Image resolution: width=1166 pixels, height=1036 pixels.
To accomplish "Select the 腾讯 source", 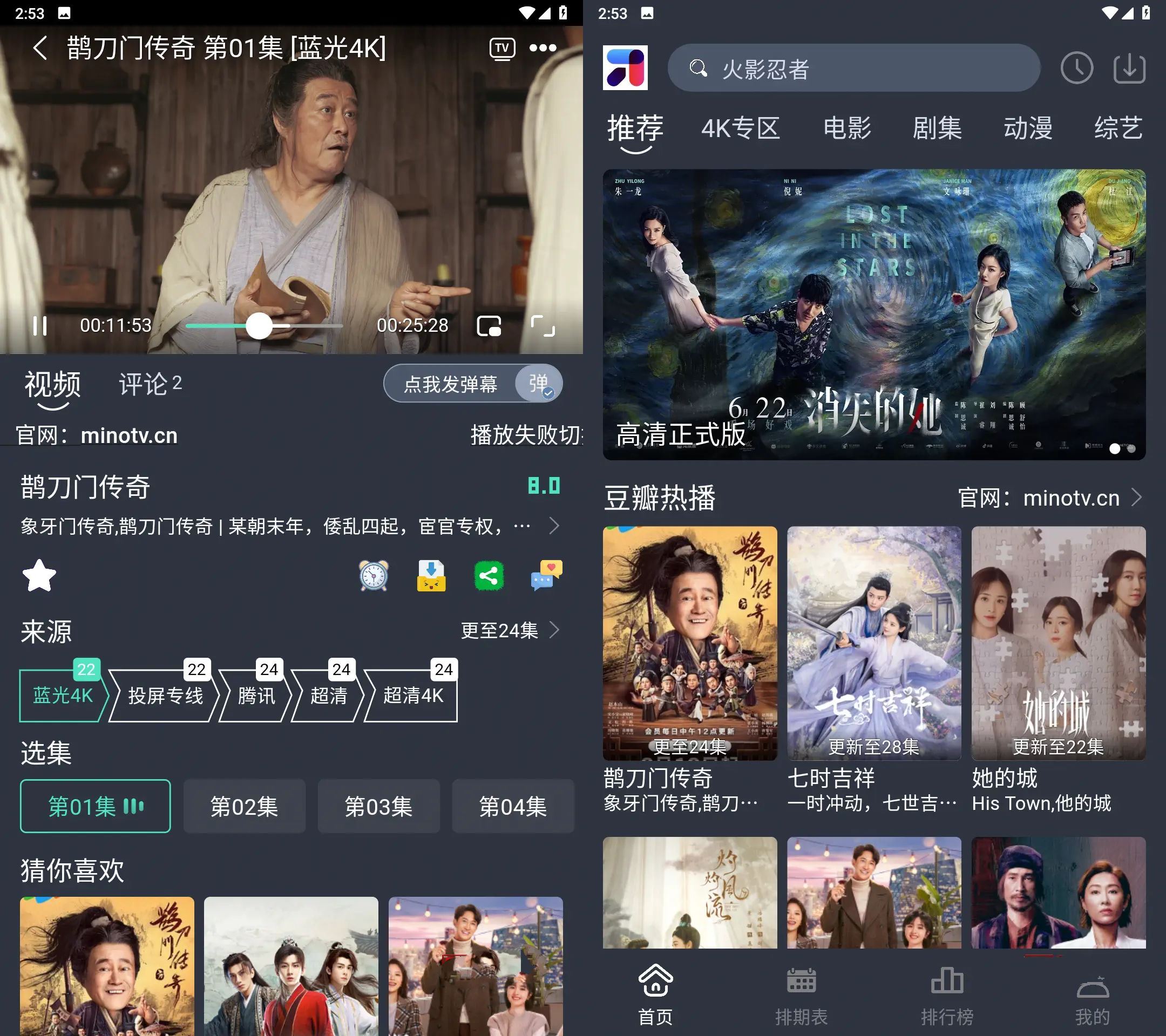I will pos(256,695).
